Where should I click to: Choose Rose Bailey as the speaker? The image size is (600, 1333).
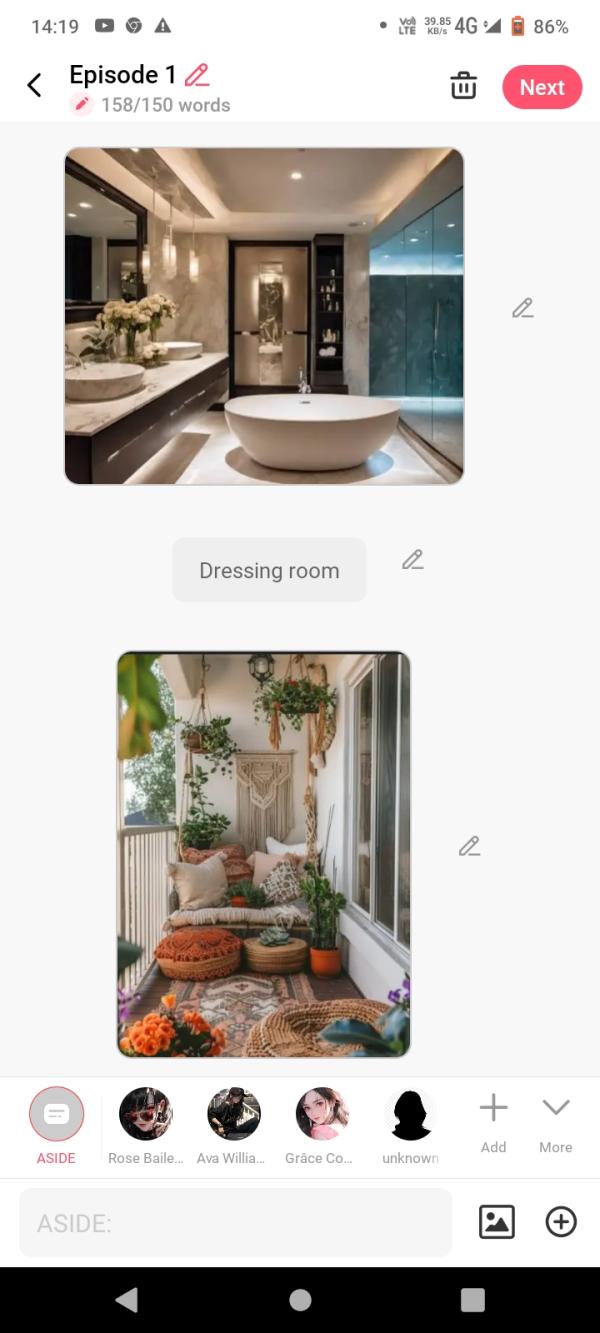145,1115
